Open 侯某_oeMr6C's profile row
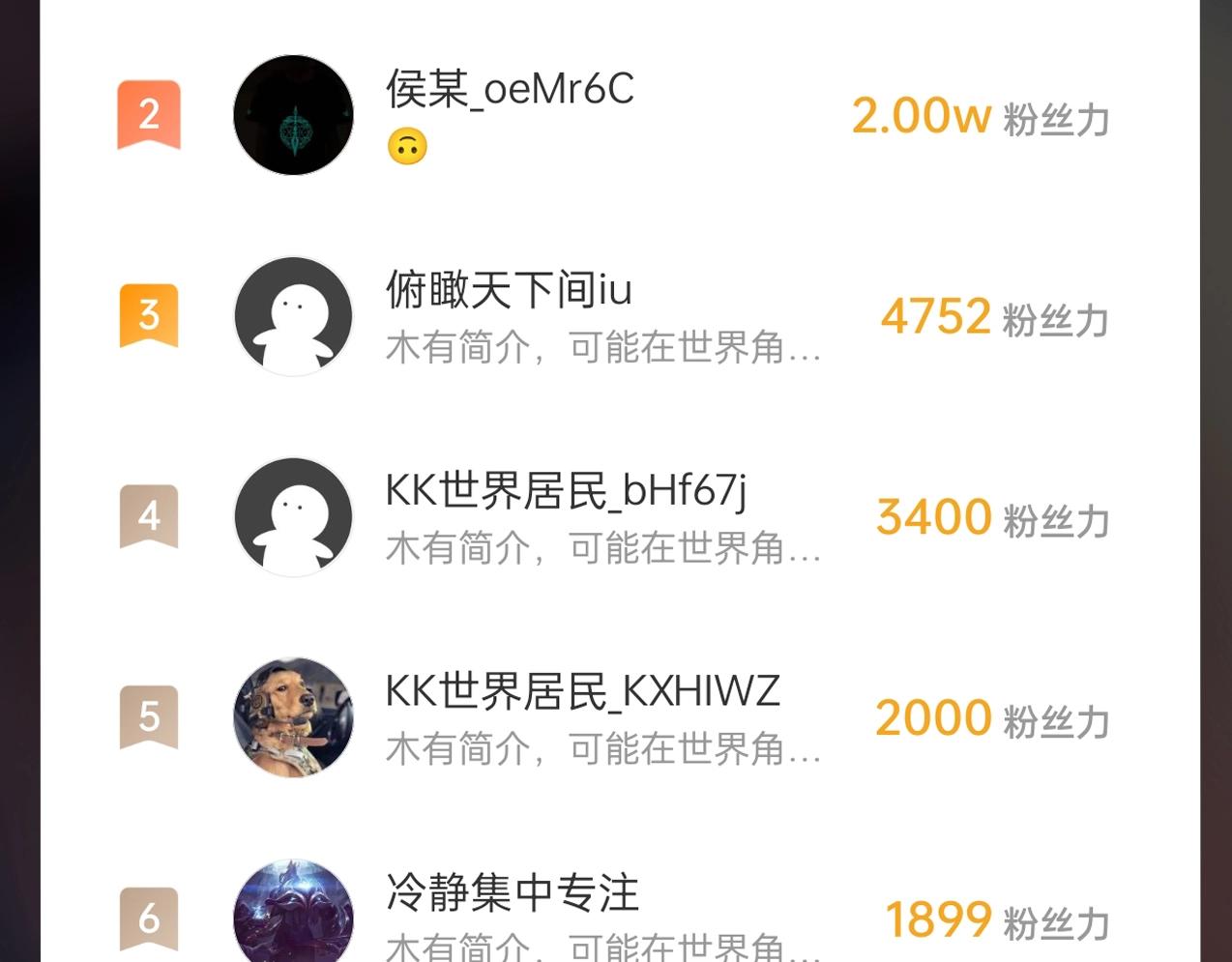The width and height of the screenshot is (1232, 962). [x=510, y=90]
